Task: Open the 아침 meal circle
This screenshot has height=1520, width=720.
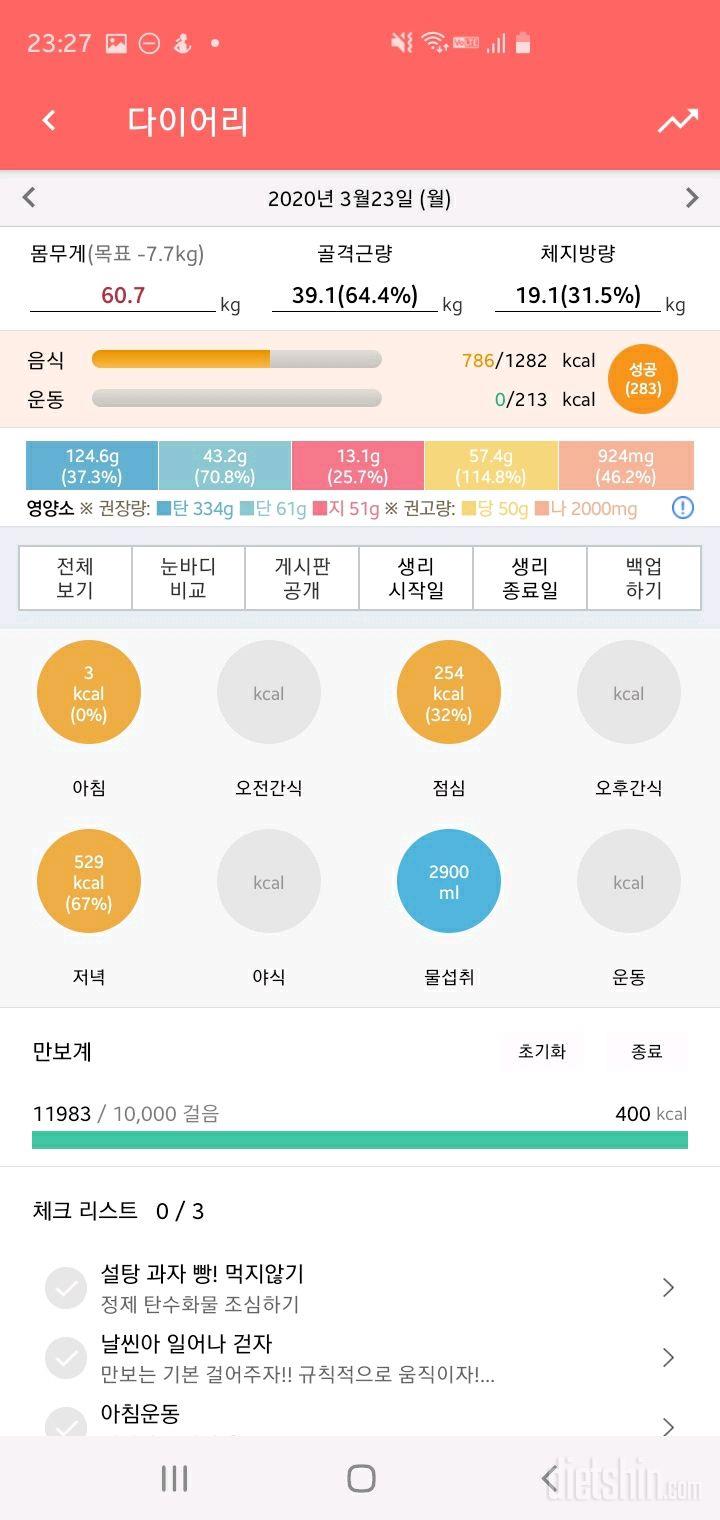Action: [x=89, y=693]
